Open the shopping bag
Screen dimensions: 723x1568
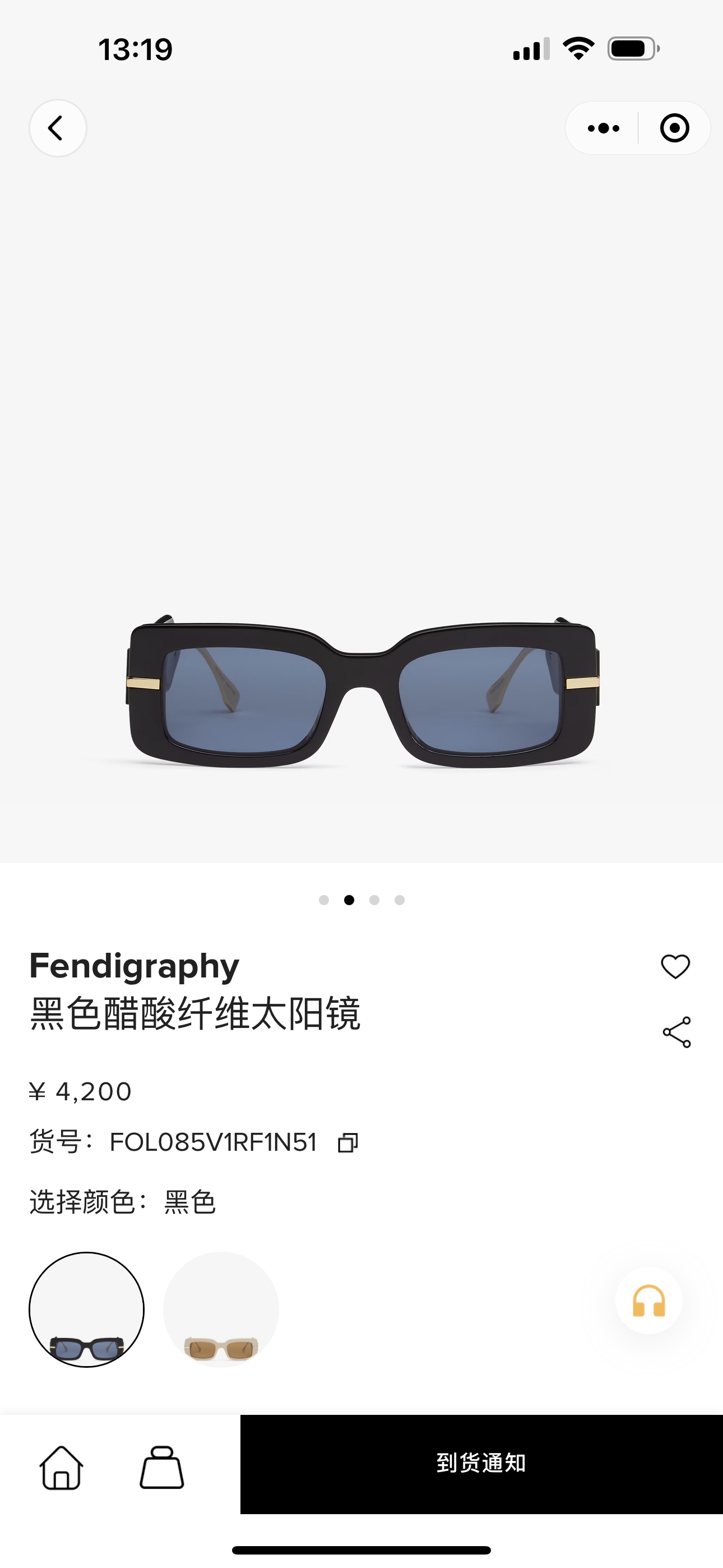[162, 1468]
